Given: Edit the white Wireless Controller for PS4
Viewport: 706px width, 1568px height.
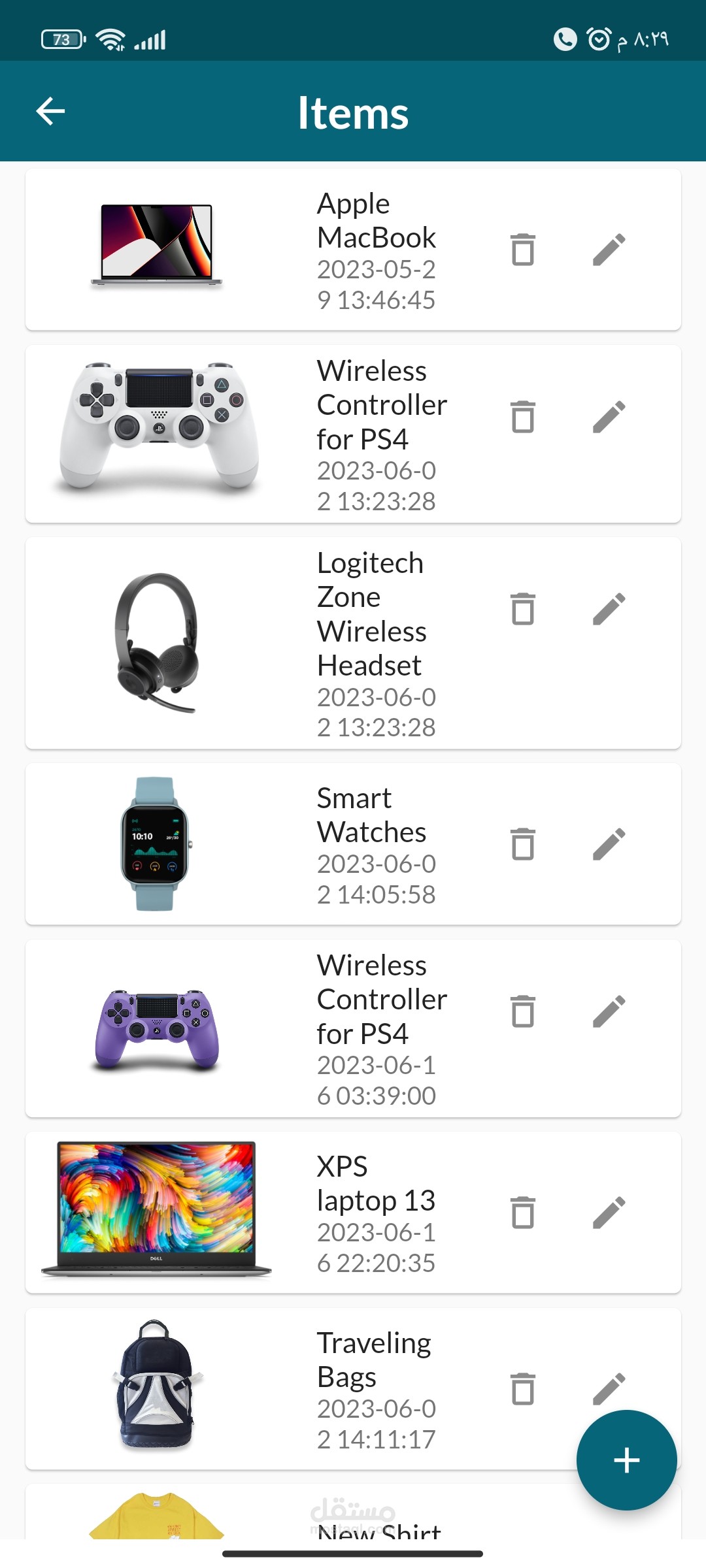Looking at the screenshot, I should [609, 417].
